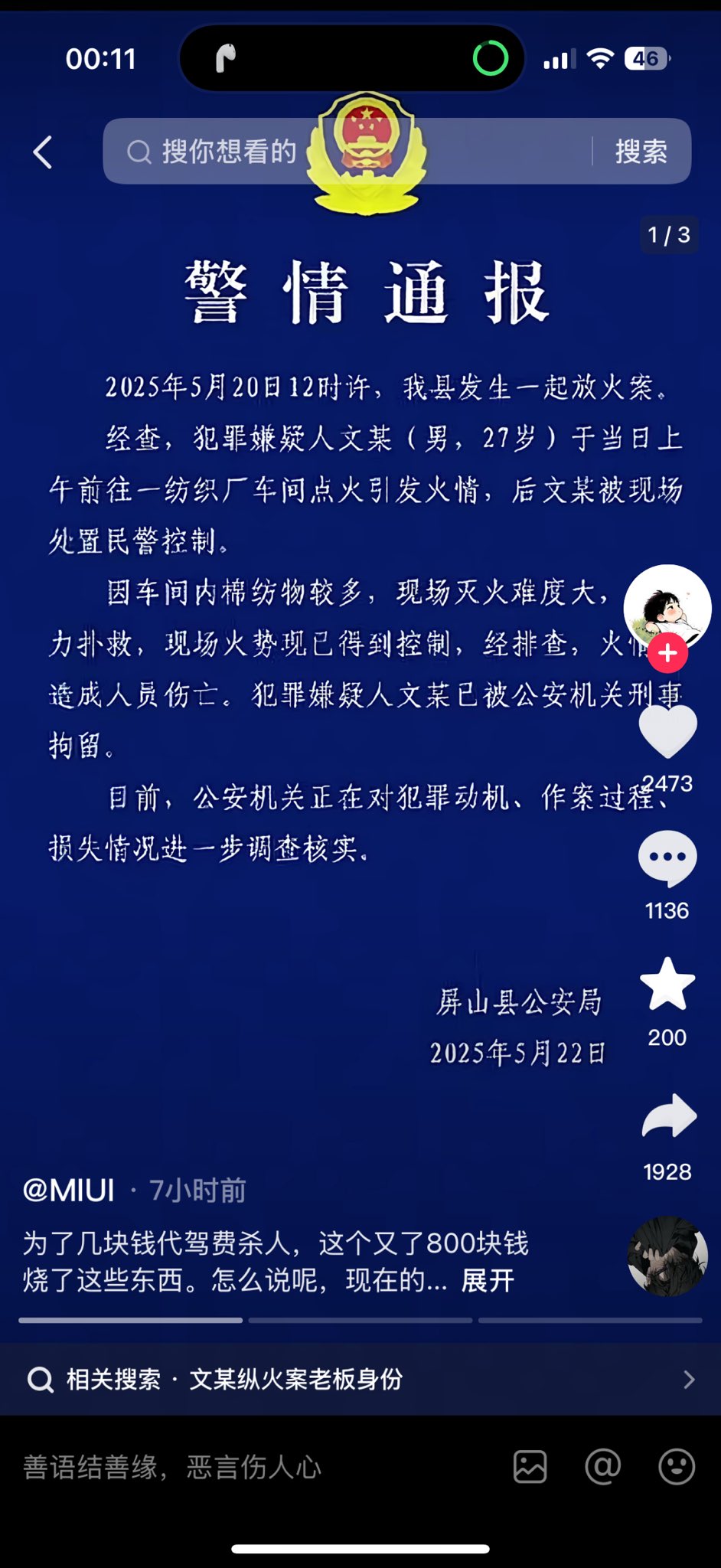The image size is (721, 1568).
Task: Favorite the post with the star icon
Action: pyautogui.click(x=667, y=985)
